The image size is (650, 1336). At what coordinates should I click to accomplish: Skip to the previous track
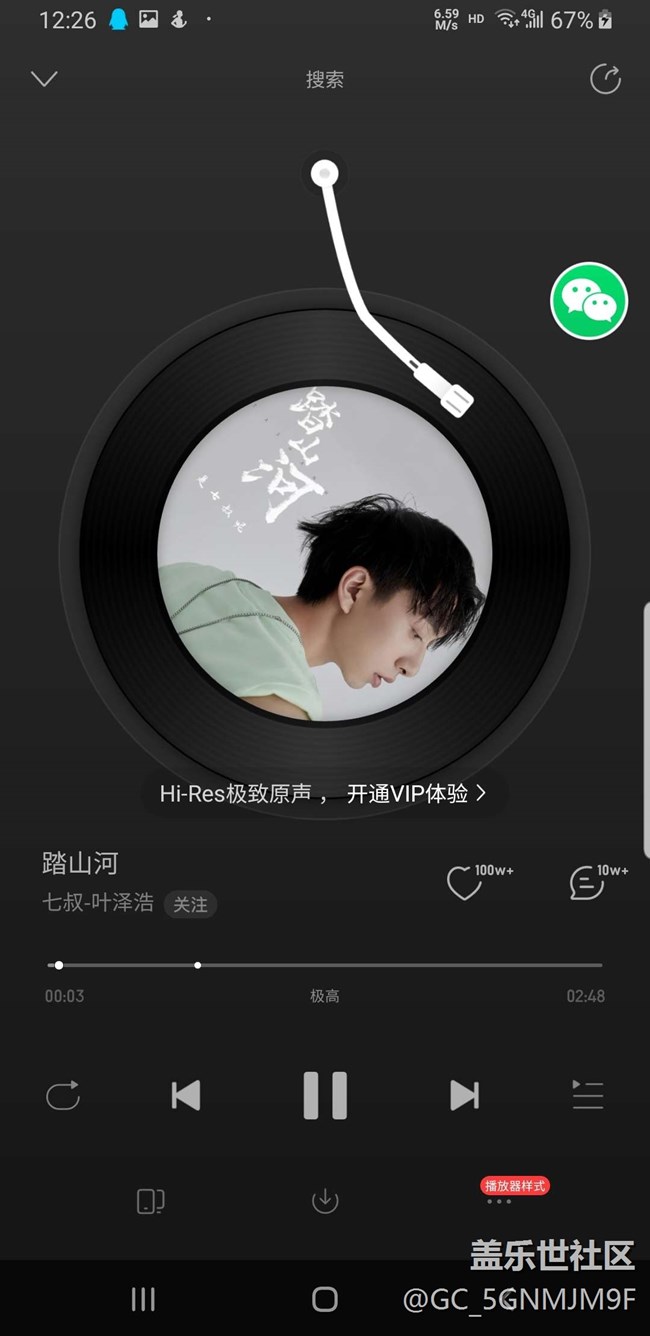186,1096
